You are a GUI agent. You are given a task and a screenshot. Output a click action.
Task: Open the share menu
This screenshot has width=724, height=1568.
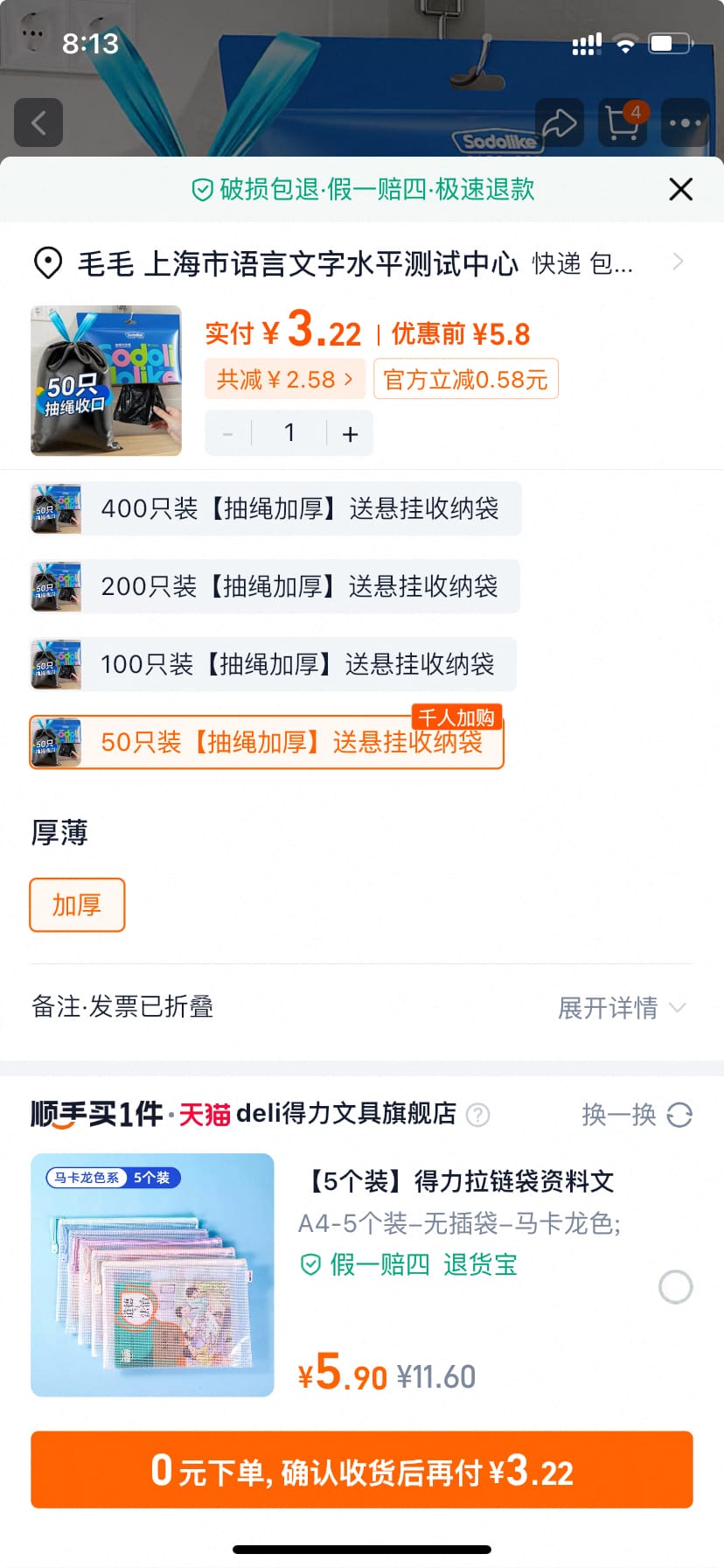pos(560,122)
